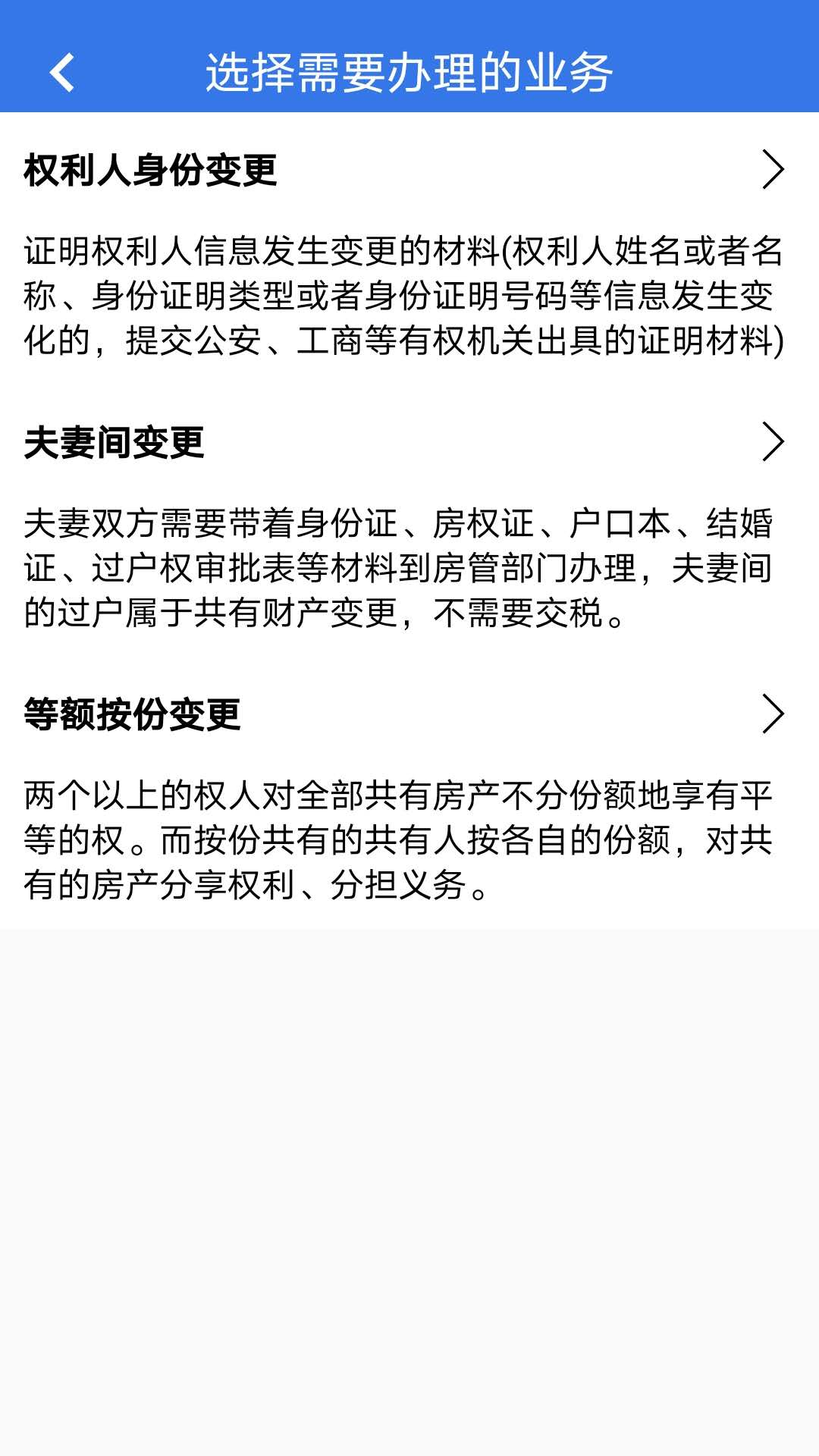
Task: Tap the blue title bar area
Action: (409, 72)
